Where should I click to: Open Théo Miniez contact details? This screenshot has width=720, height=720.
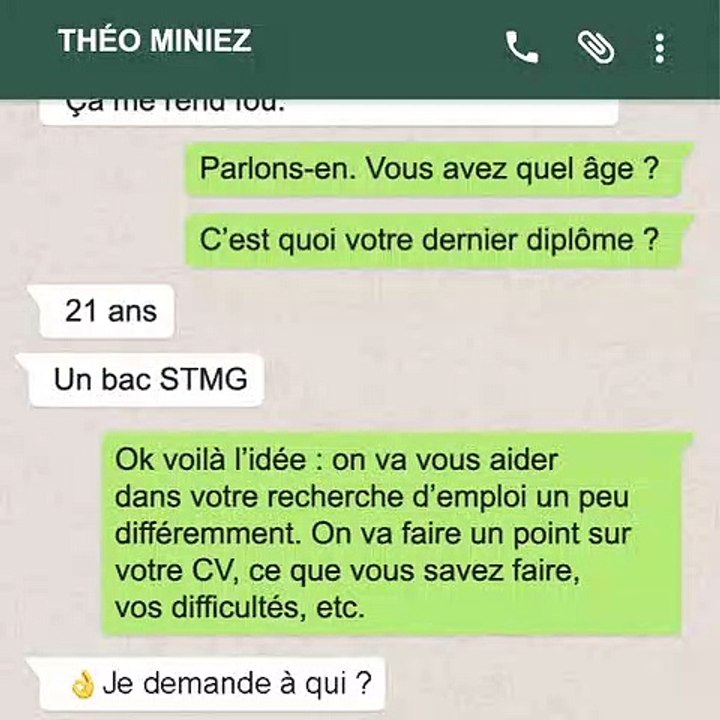(155, 41)
